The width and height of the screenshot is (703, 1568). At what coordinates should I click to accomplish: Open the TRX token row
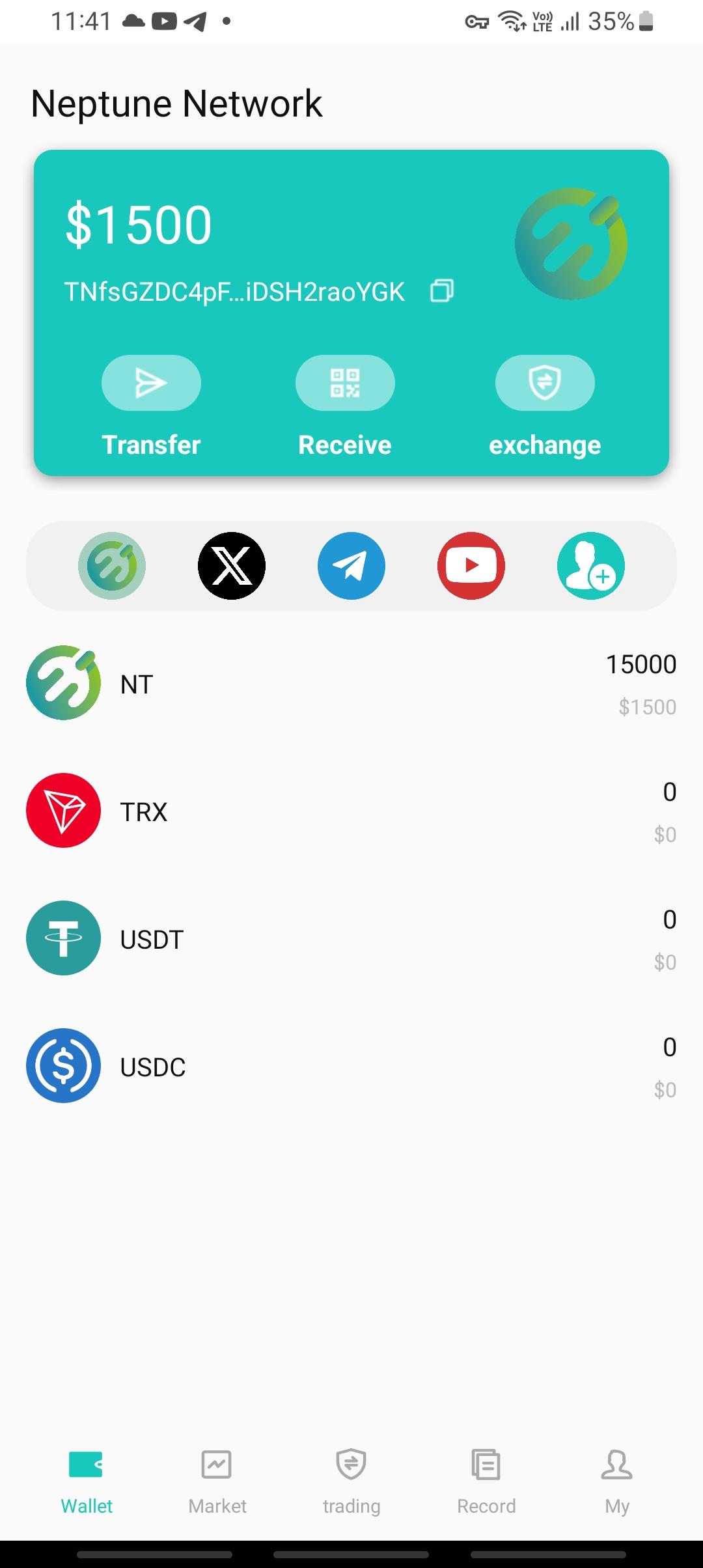coord(351,811)
